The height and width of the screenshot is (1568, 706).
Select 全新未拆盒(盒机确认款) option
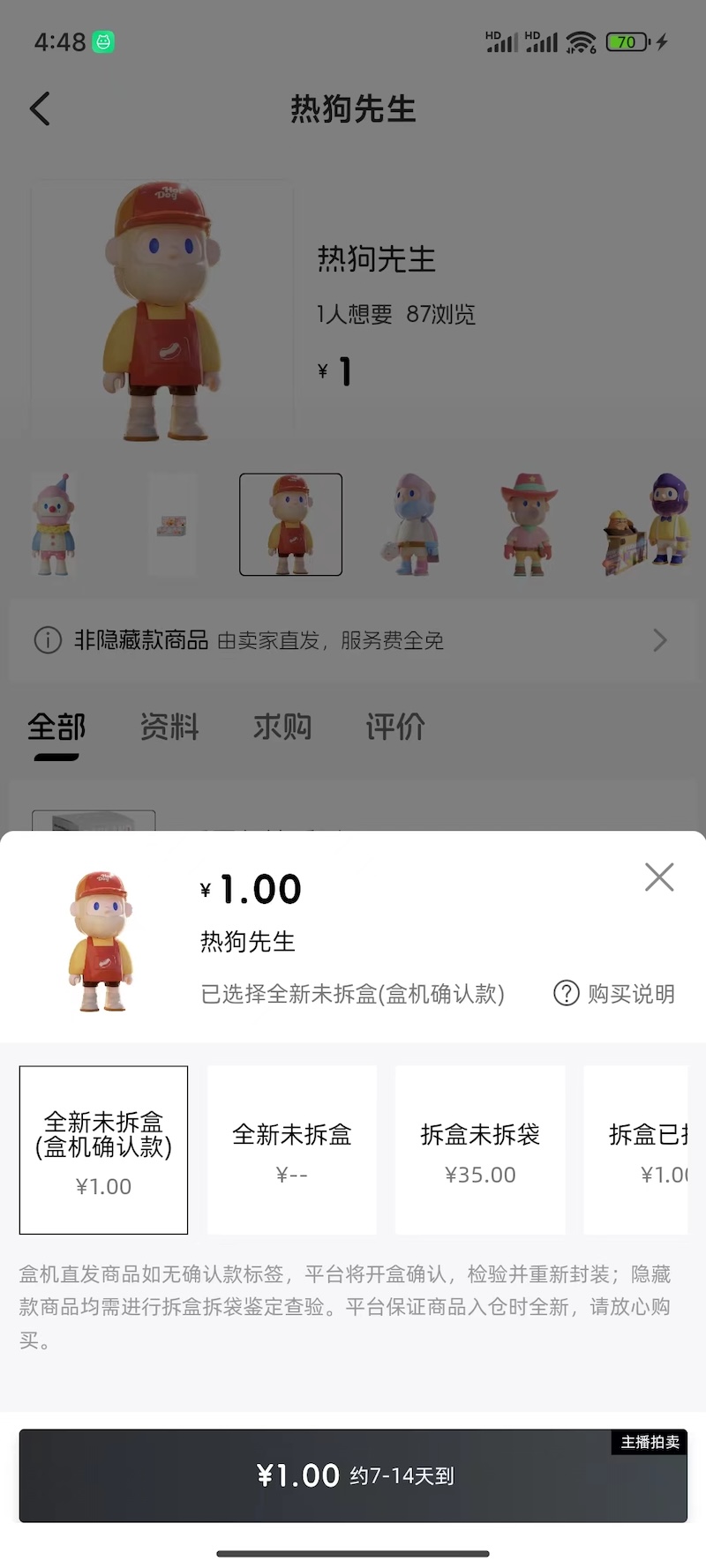[x=104, y=1150]
